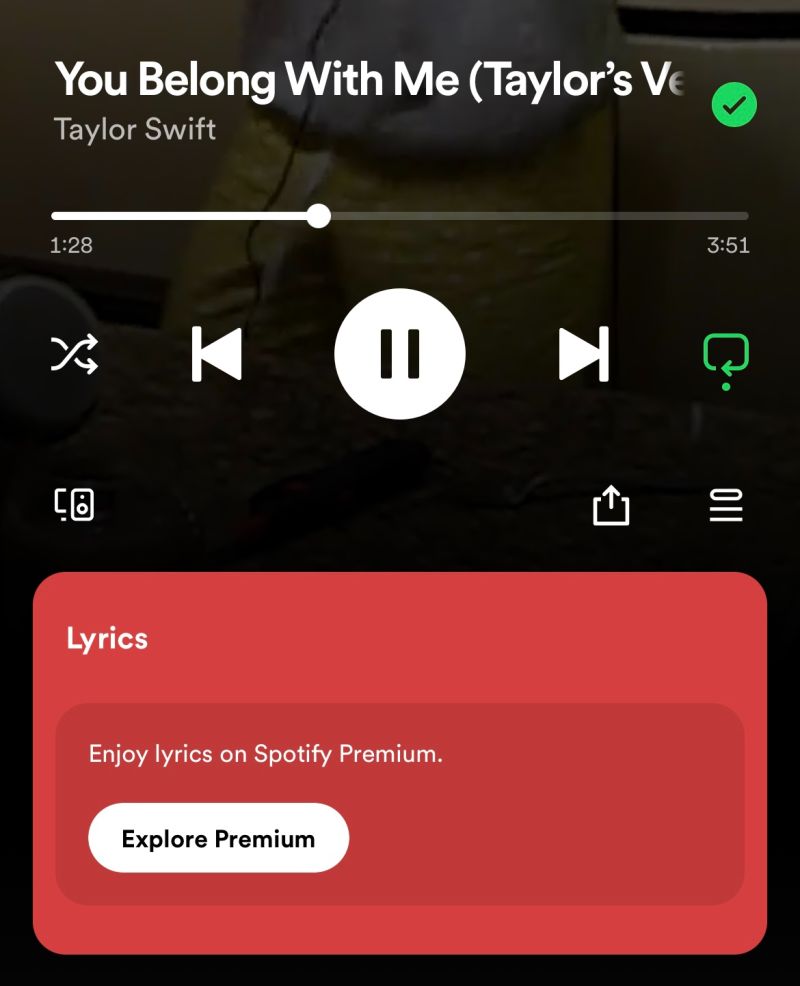Share this song
Viewport: 800px width, 986px height.
(611, 505)
